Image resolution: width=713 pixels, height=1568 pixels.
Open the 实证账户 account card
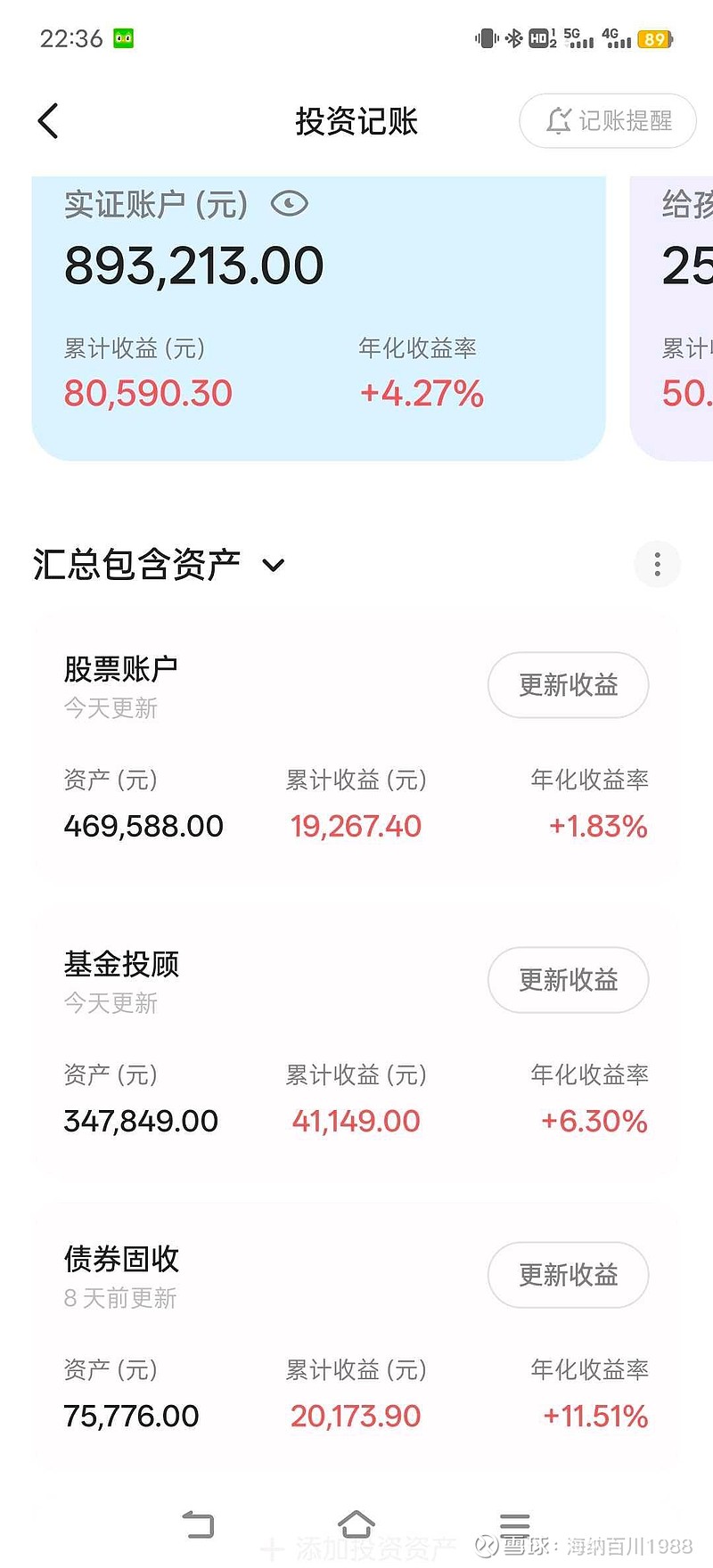tap(267, 312)
